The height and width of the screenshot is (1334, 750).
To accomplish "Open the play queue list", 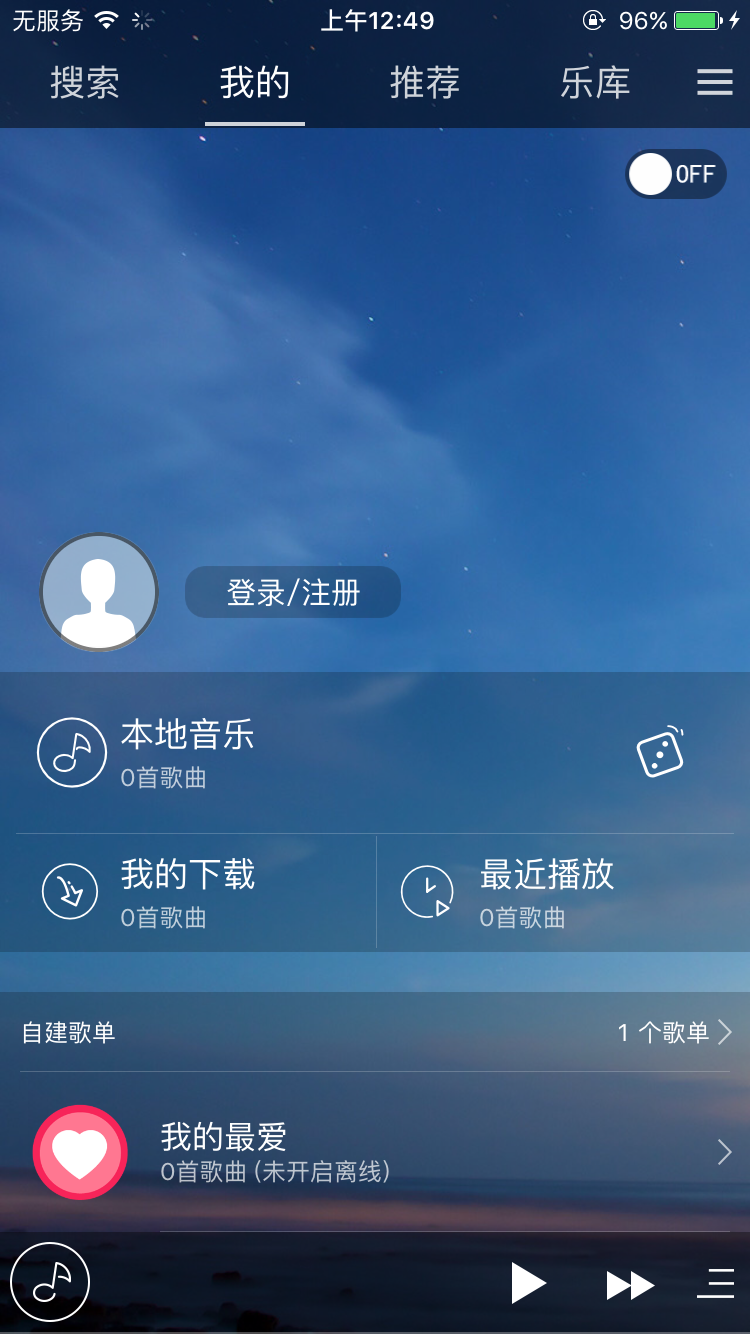I will [x=715, y=1283].
